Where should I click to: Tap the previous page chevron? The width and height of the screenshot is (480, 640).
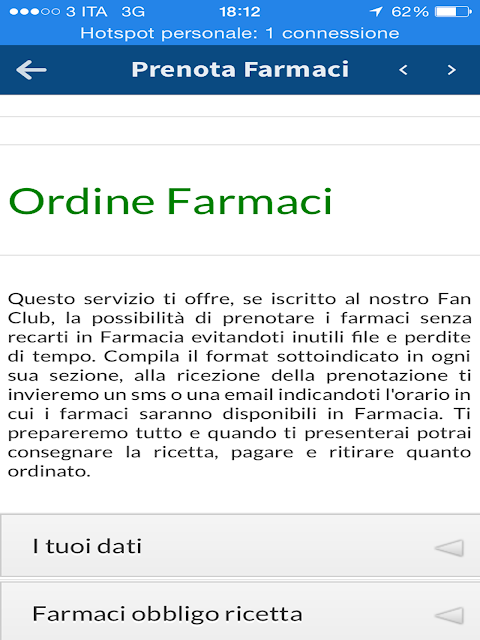[403, 70]
